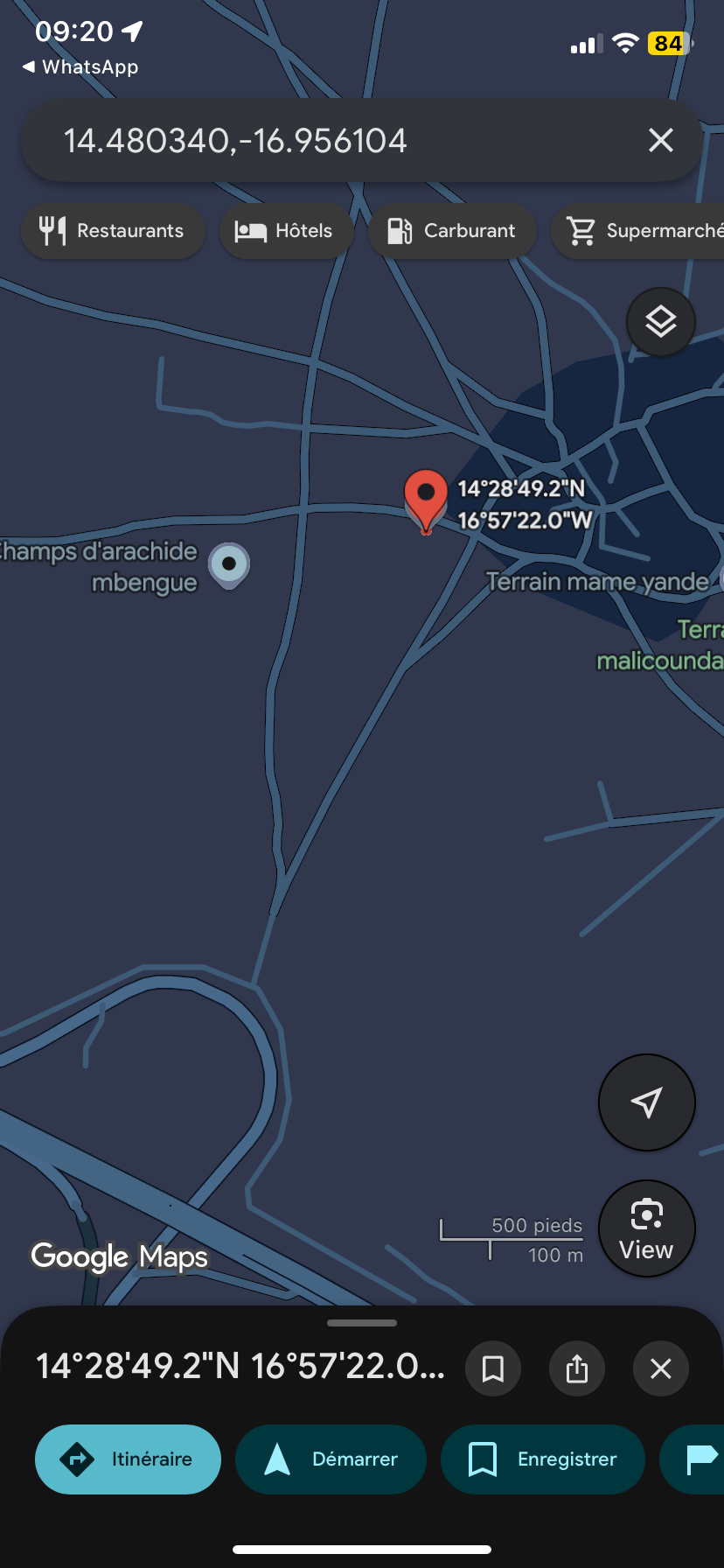Get directions with Itinéraire
Image resolution: width=724 pixels, height=1568 pixels.
pos(128,1459)
